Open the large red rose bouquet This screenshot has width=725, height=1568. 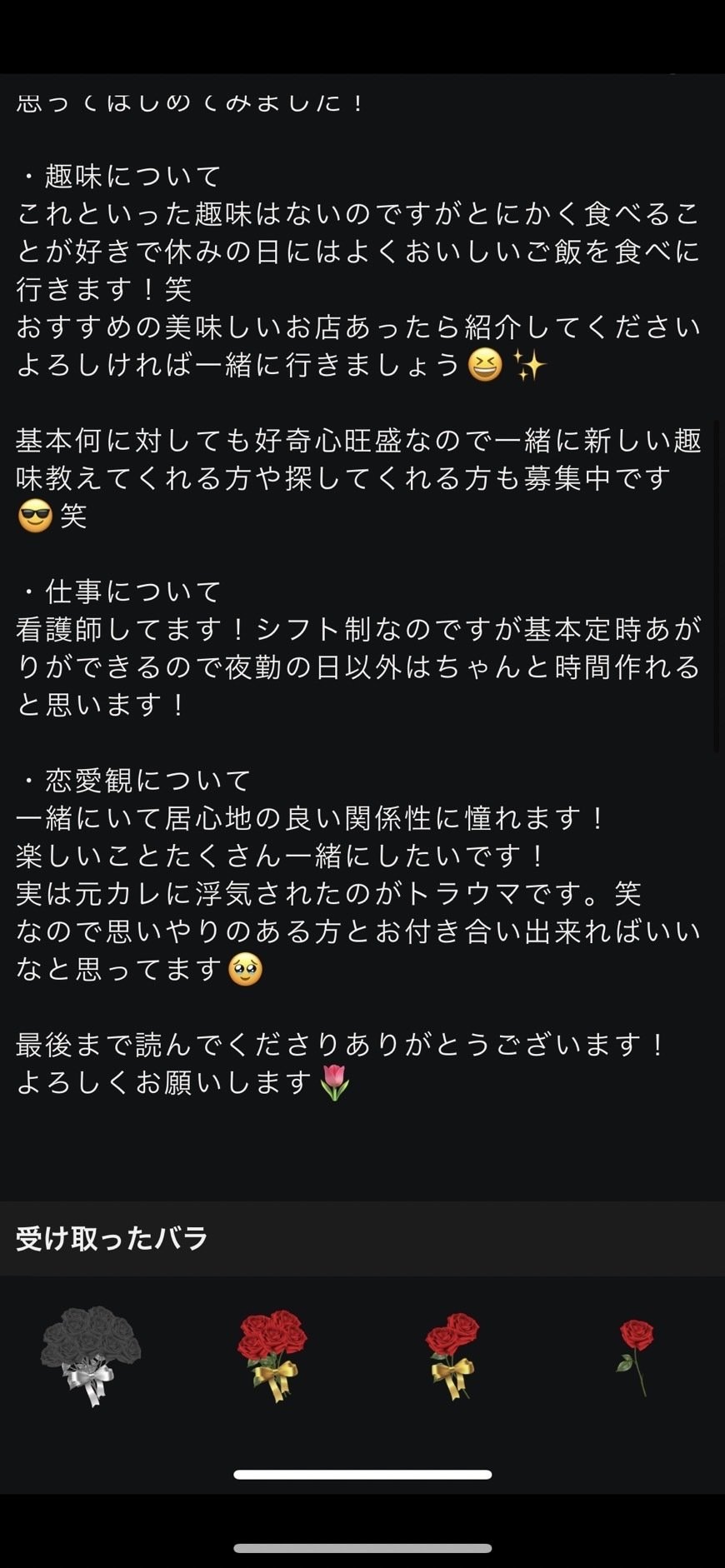[272, 1355]
